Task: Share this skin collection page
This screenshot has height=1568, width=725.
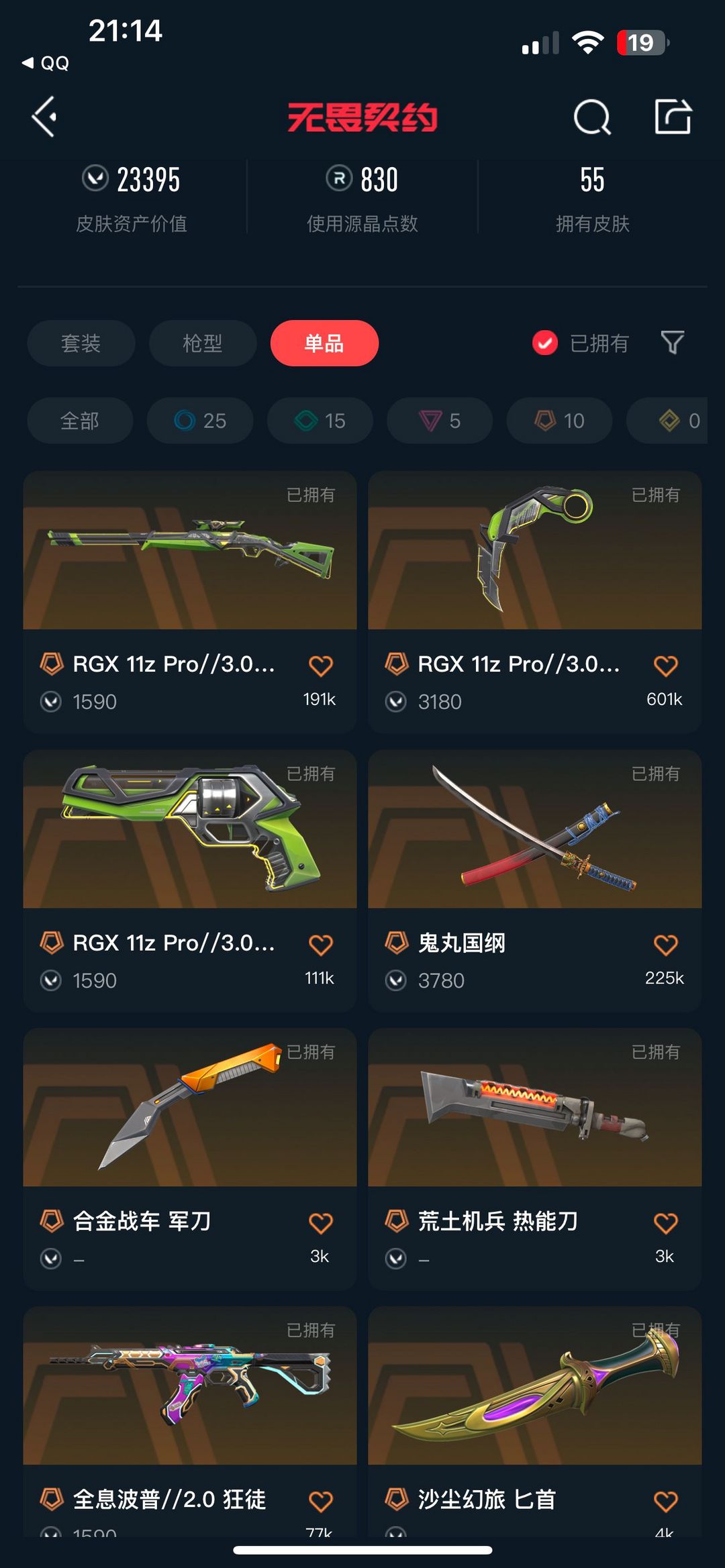Action: tap(673, 117)
